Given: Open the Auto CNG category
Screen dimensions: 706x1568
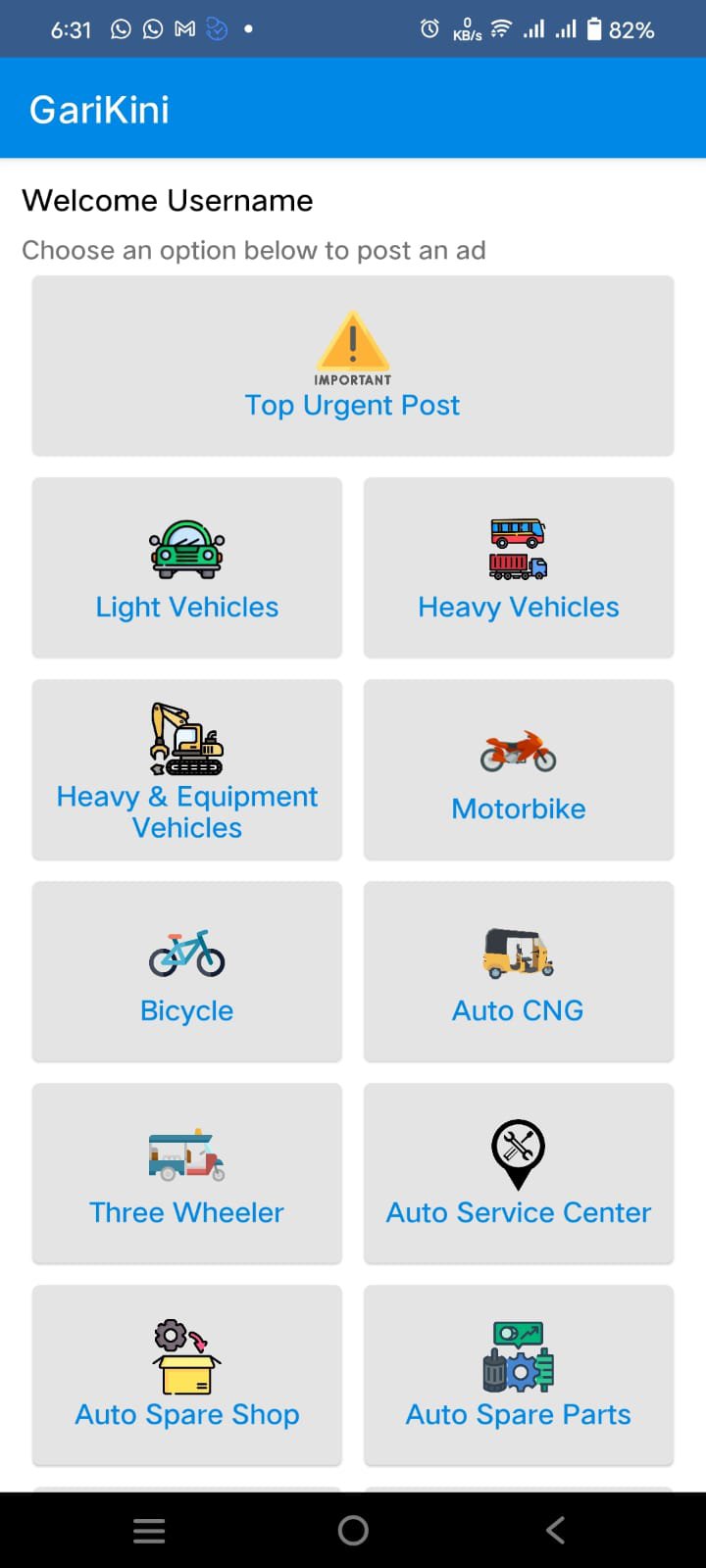Looking at the screenshot, I should click(519, 971).
